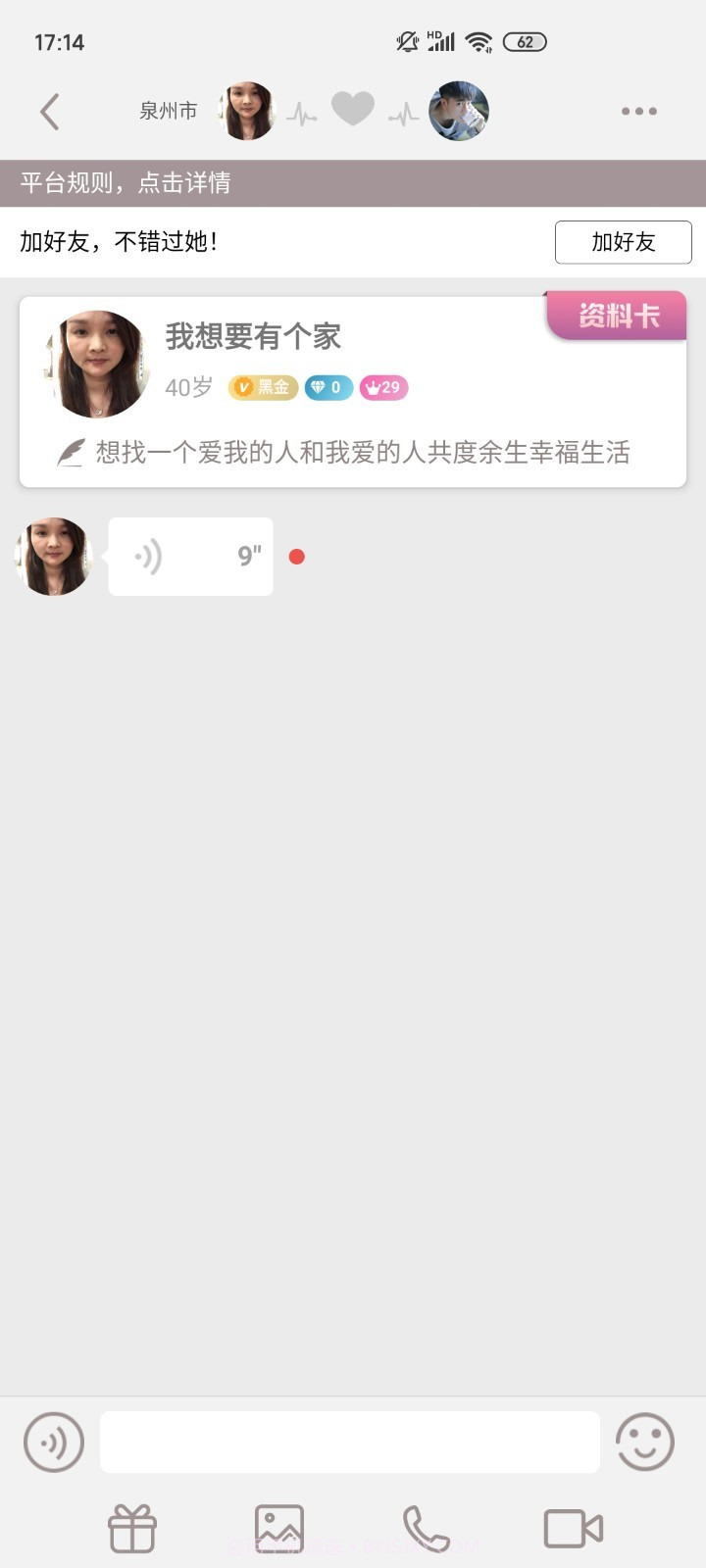Open the chat options via three-dot menu
This screenshot has height=1568, width=706.
click(x=638, y=111)
